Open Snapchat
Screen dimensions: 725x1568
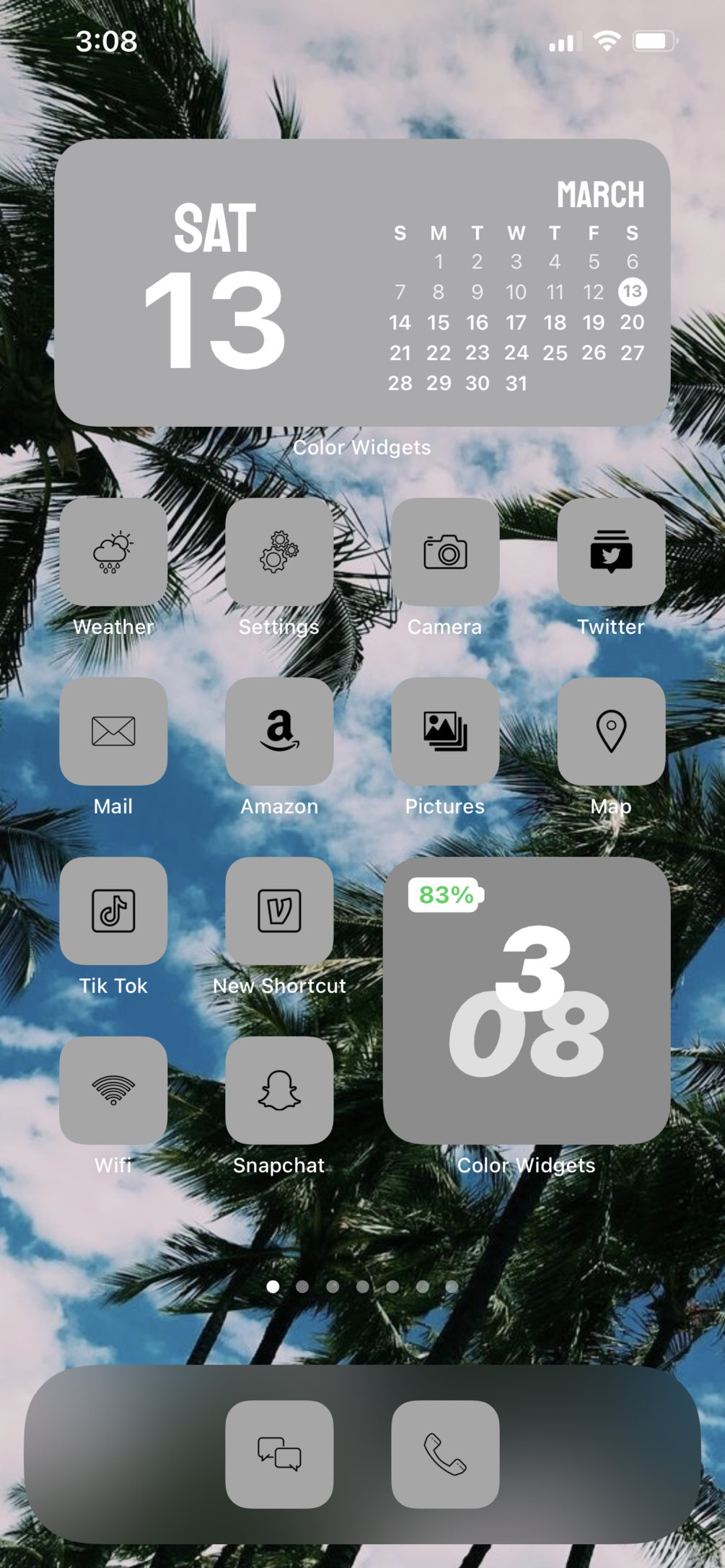tap(279, 1091)
